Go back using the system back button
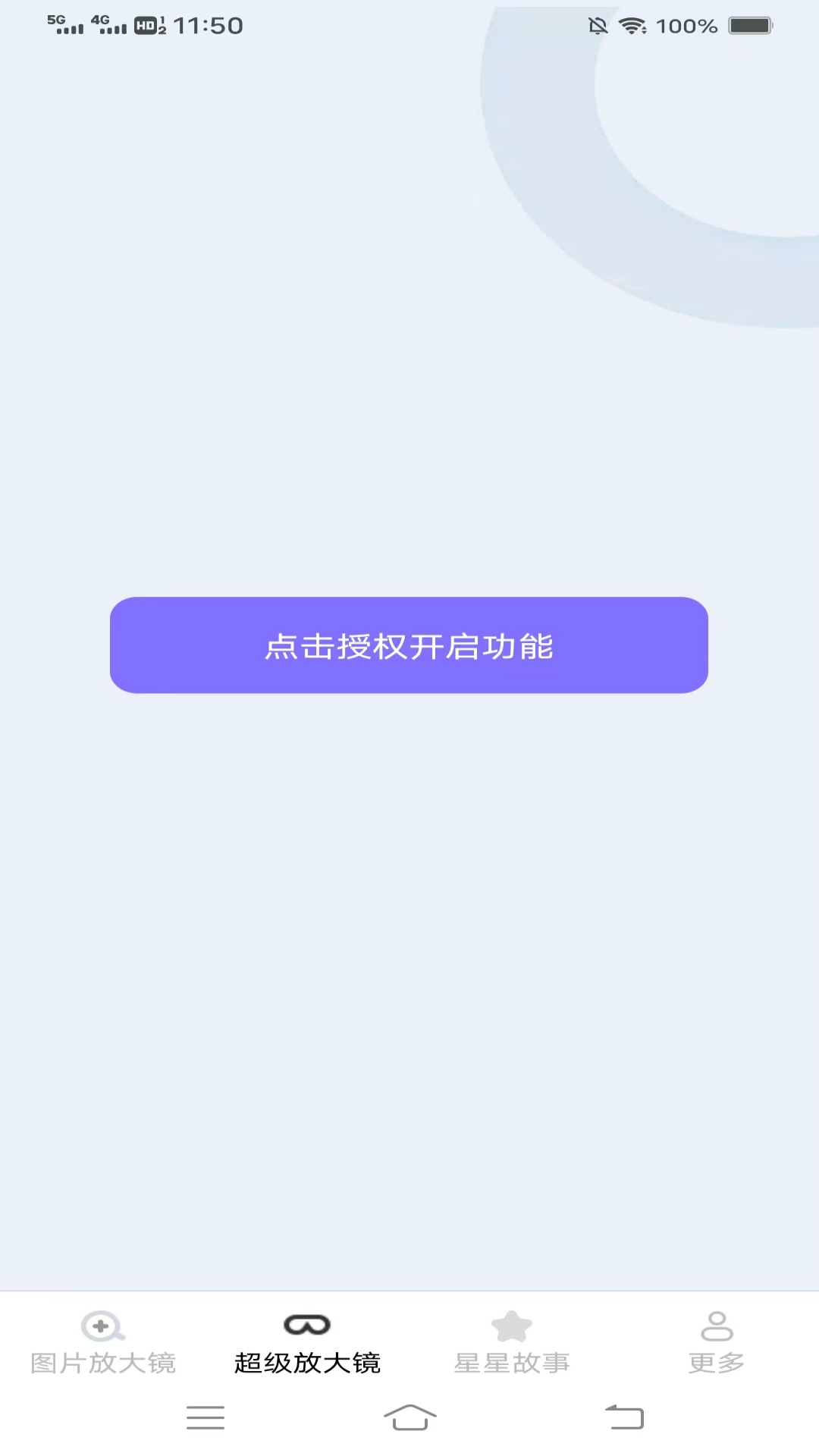The height and width of the screenshot is (1456, 819). click(624, 1417)
